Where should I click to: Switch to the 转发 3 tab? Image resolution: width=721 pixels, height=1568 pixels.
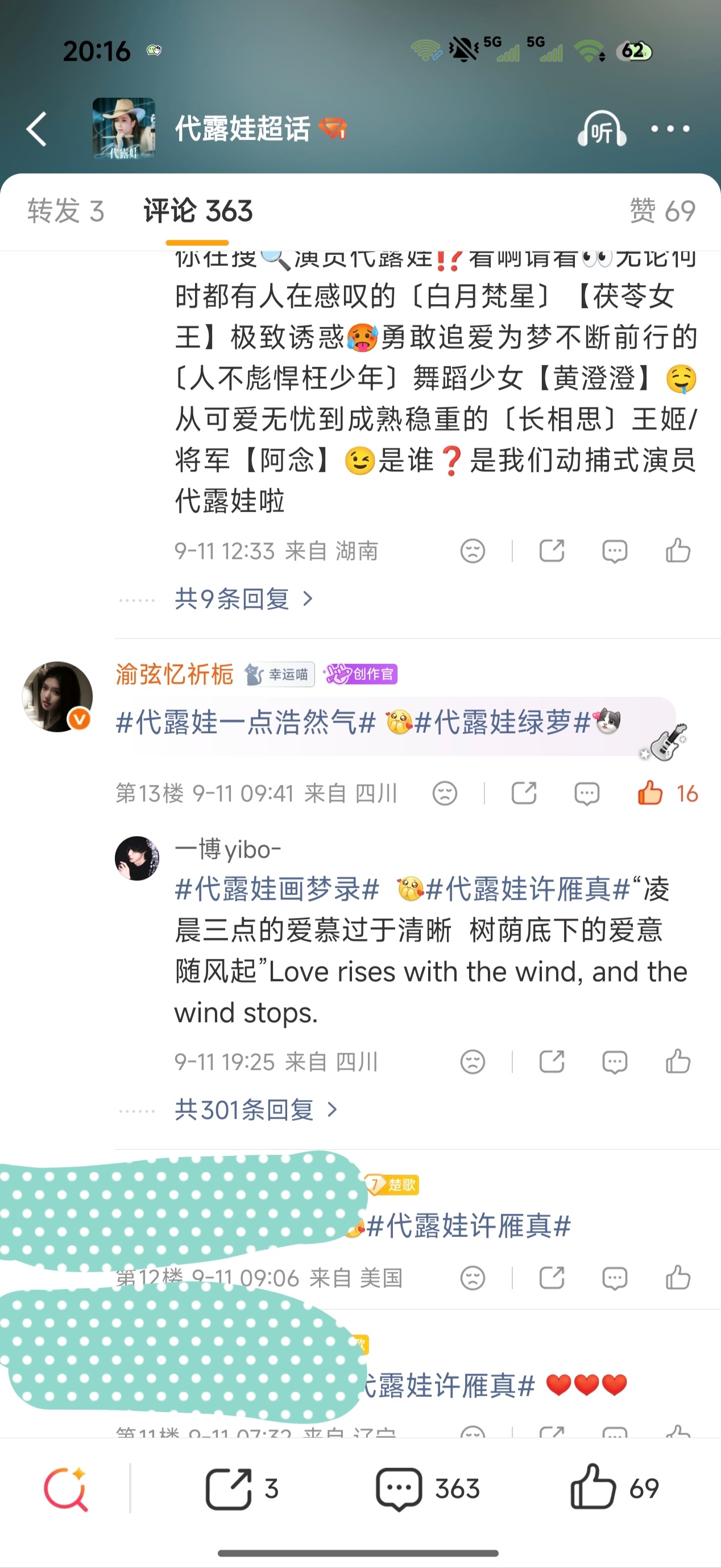66,211
